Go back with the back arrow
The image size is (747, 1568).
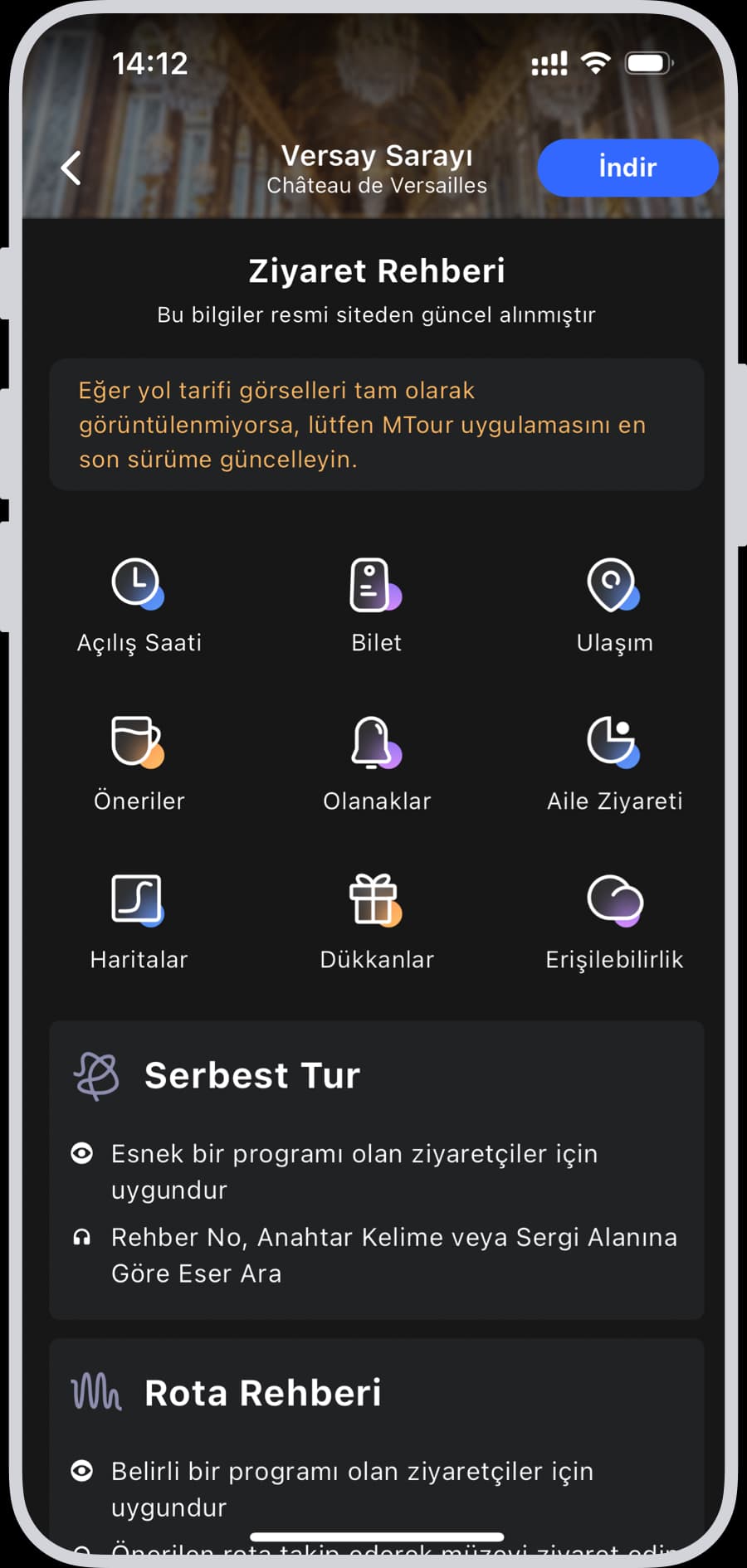pyautogui.click(x=72, y=168)
